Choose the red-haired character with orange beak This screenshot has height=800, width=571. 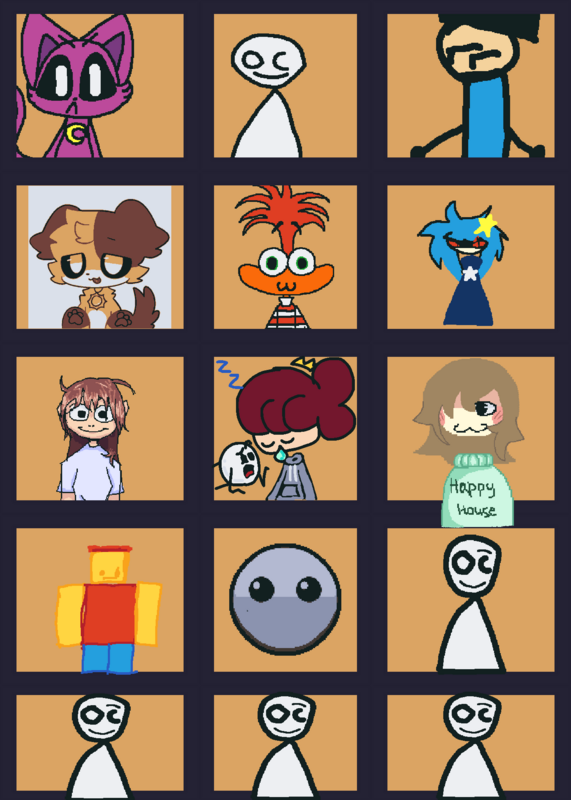[285, 257]
